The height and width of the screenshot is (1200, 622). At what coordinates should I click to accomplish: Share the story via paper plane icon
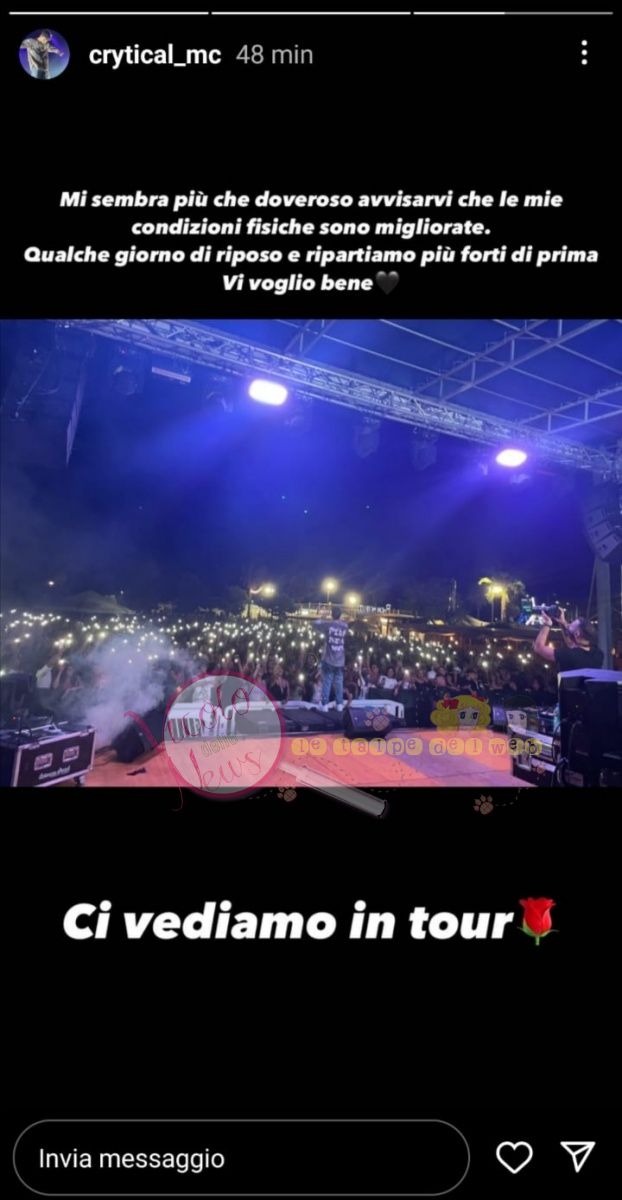(x=578, y=1156)
